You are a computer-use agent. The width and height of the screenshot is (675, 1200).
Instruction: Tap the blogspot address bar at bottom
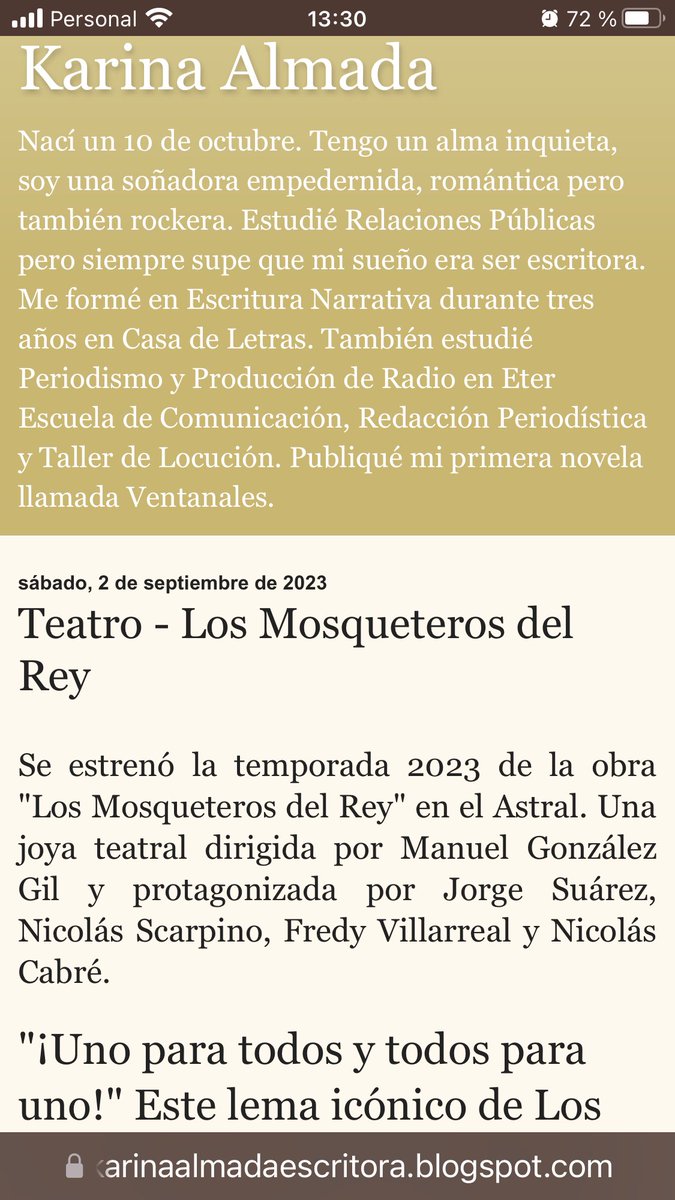(337, 1166)
